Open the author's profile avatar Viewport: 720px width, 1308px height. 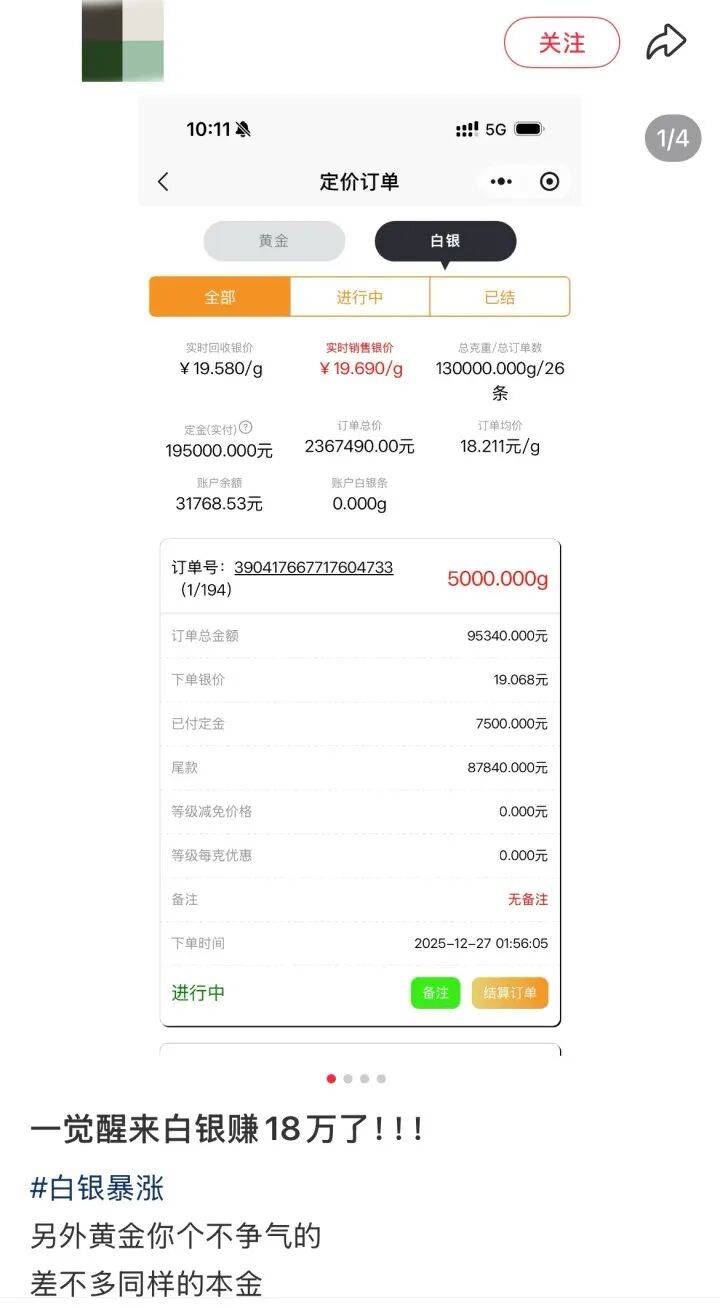point(122,41)
